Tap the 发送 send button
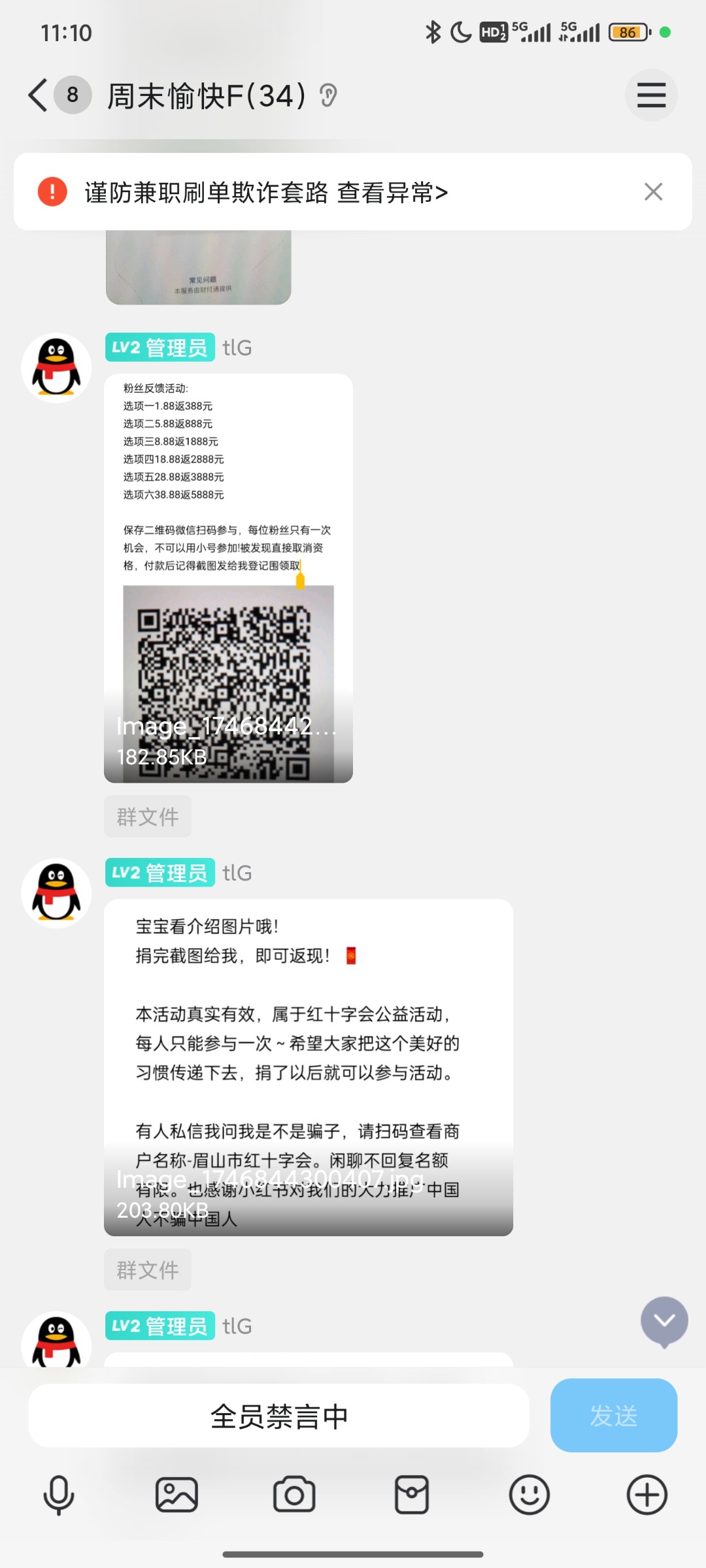706x1568 pixels. pos(613,1416)
